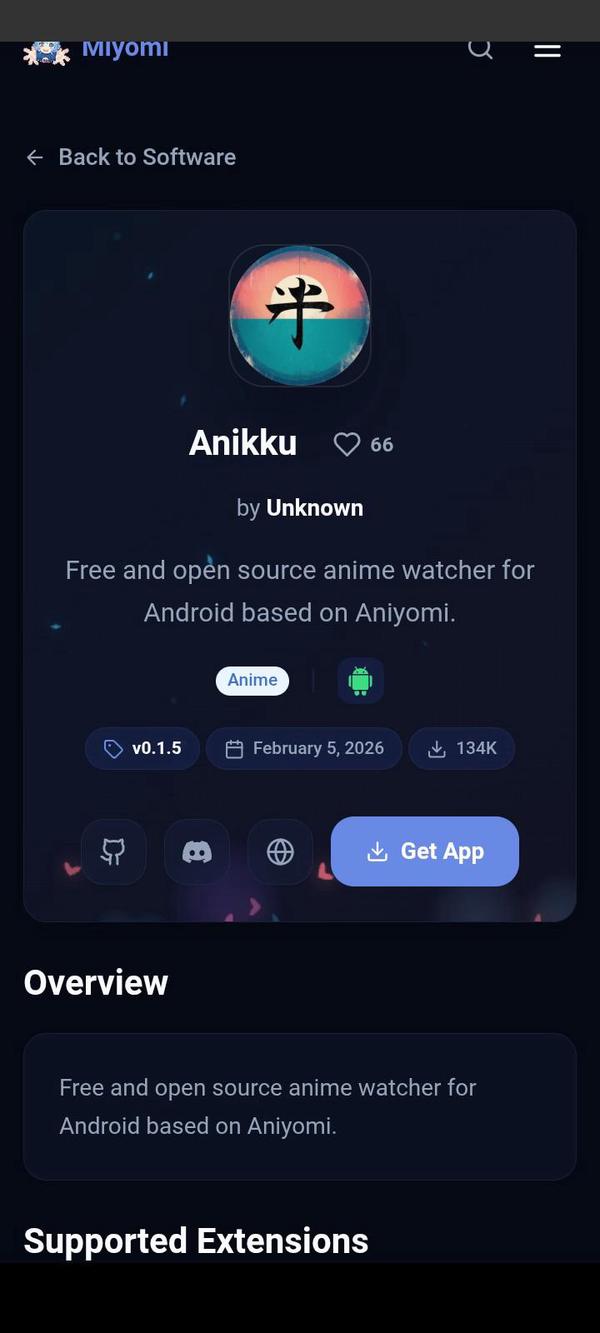Visit the Anikku website globe icon

pyautogui.click(x=280, y=852)
